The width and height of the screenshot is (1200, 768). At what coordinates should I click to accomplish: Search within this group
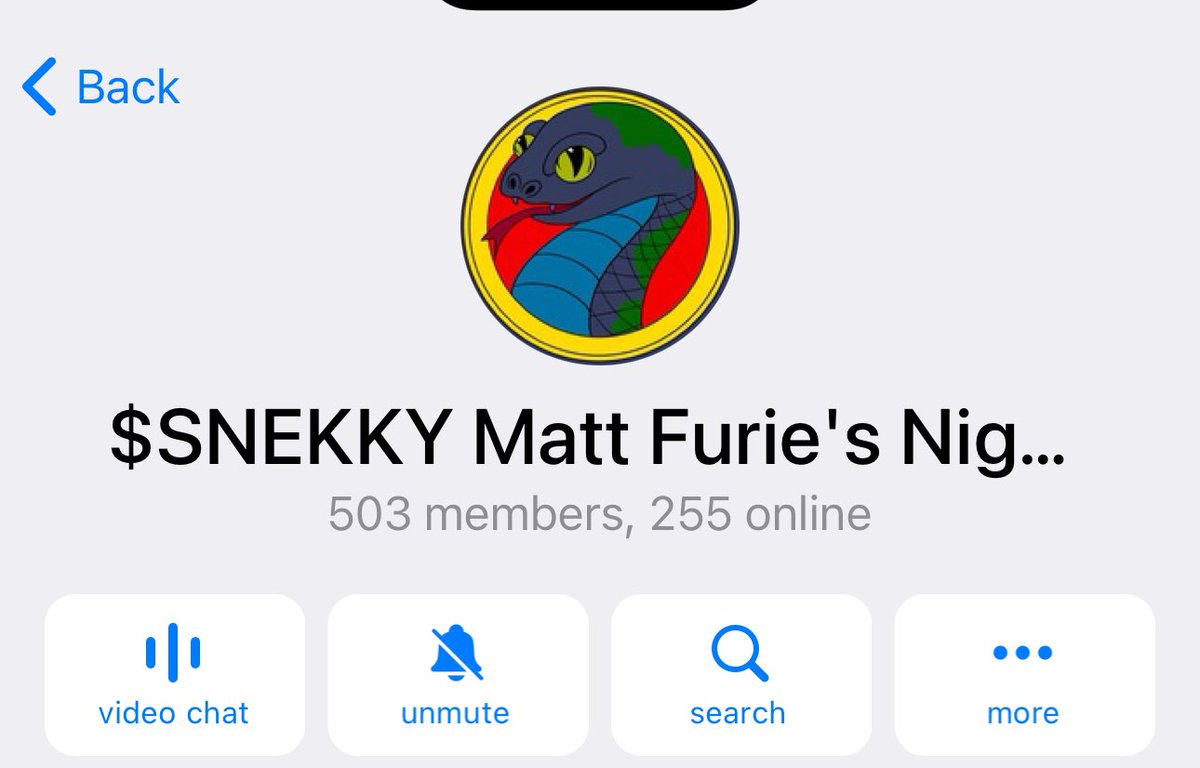coord(740,675)
